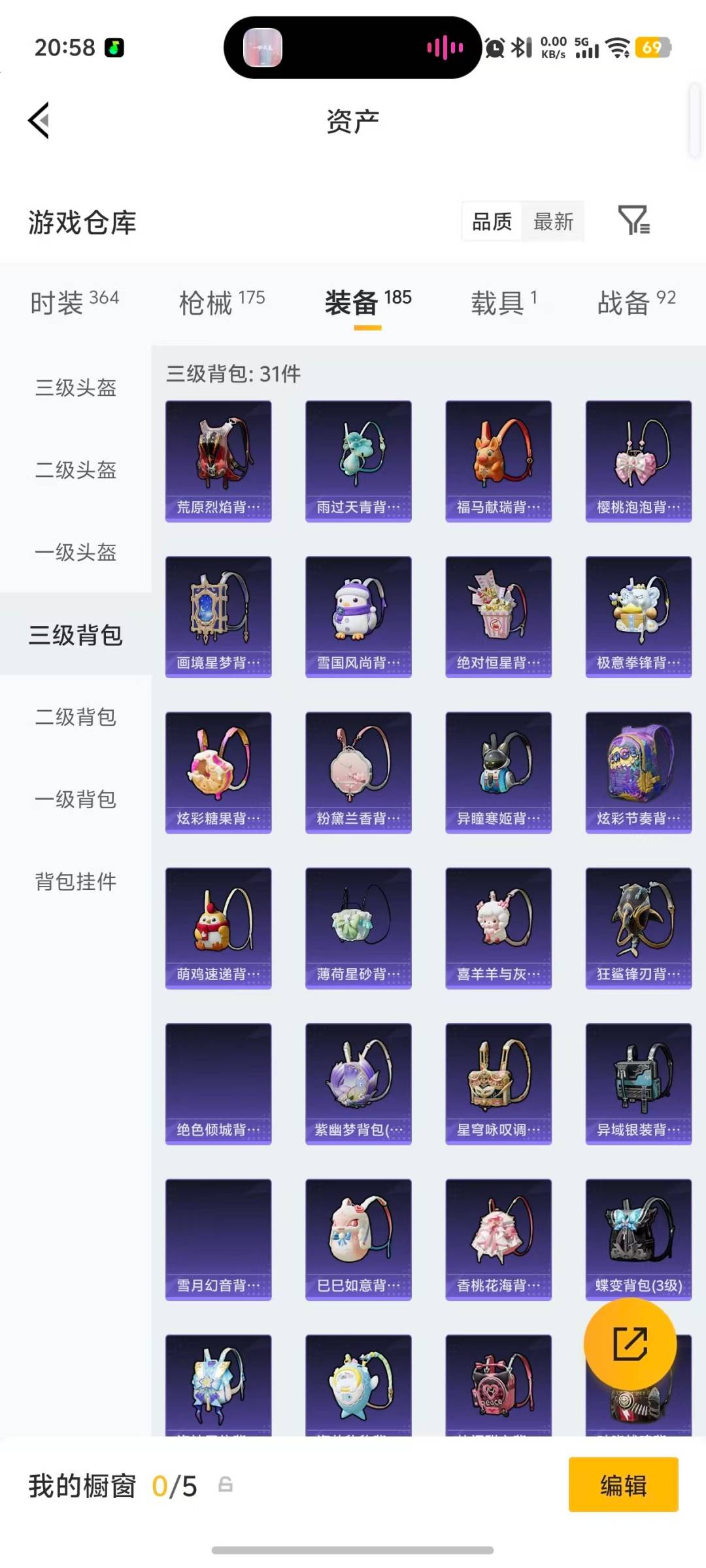Select the 三级背包 category filter

(x=75, y=634)
